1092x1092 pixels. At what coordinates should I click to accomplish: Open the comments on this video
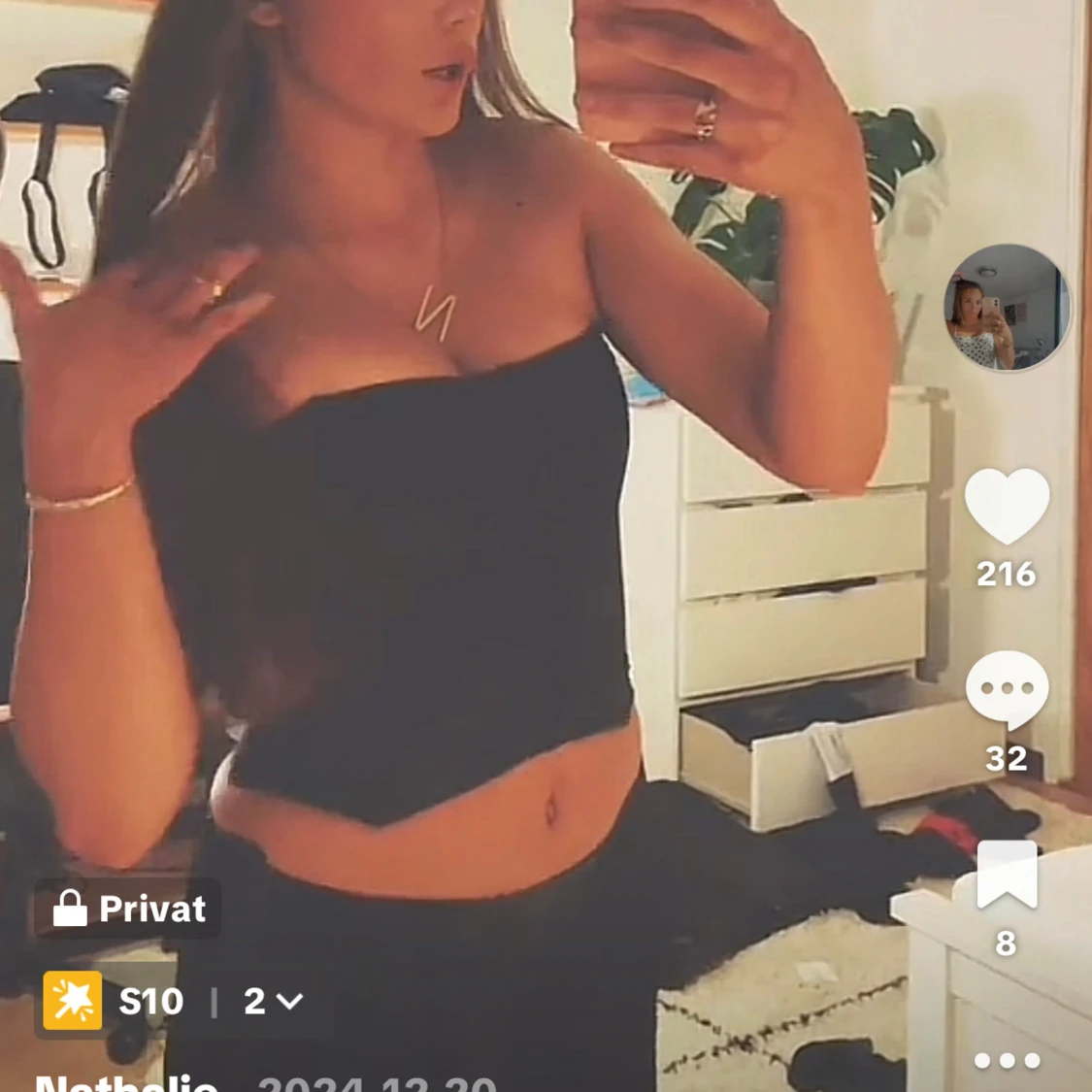pyautogui.click(x=1007, y=689)
